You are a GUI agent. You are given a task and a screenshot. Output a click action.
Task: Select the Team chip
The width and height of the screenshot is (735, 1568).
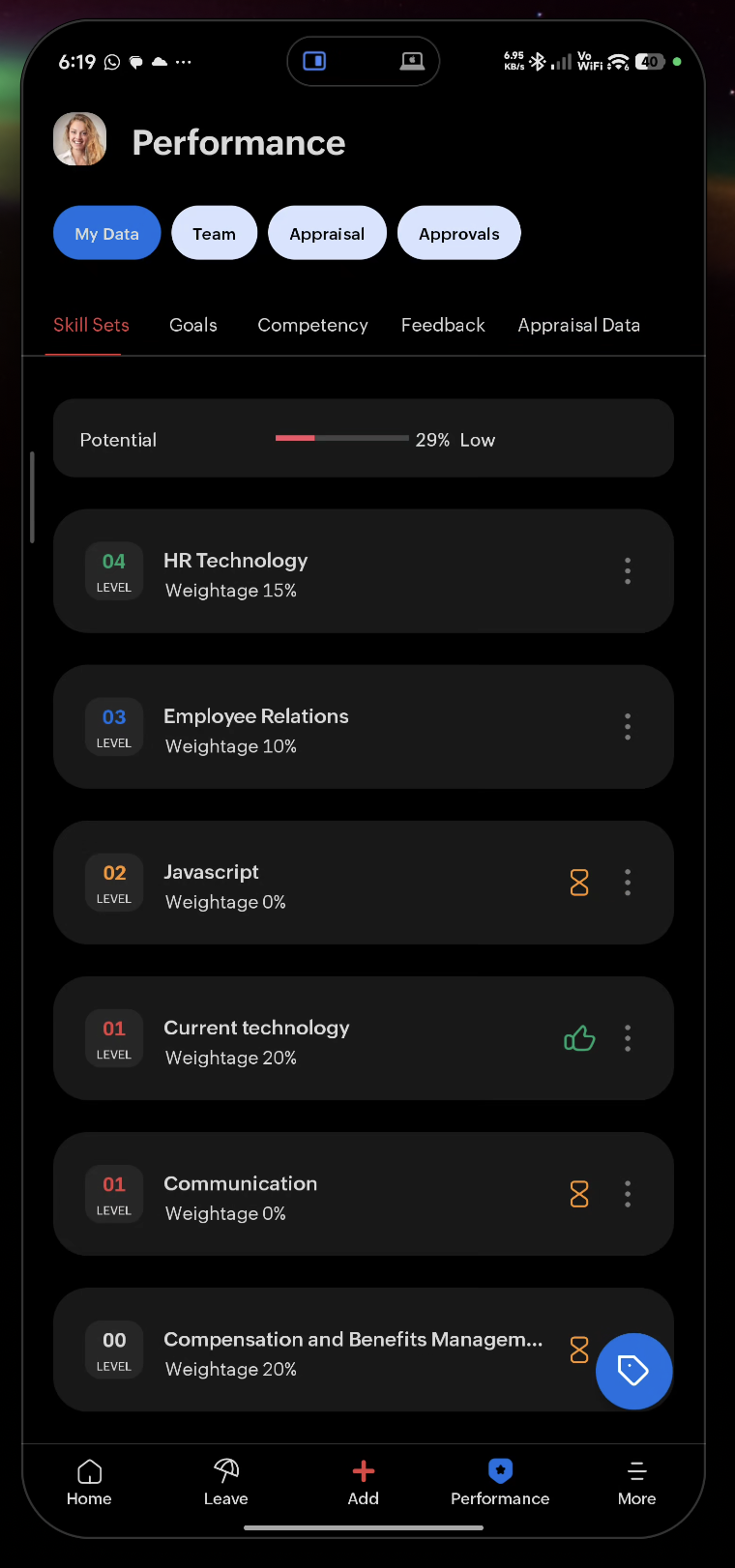tap(214, 233)
